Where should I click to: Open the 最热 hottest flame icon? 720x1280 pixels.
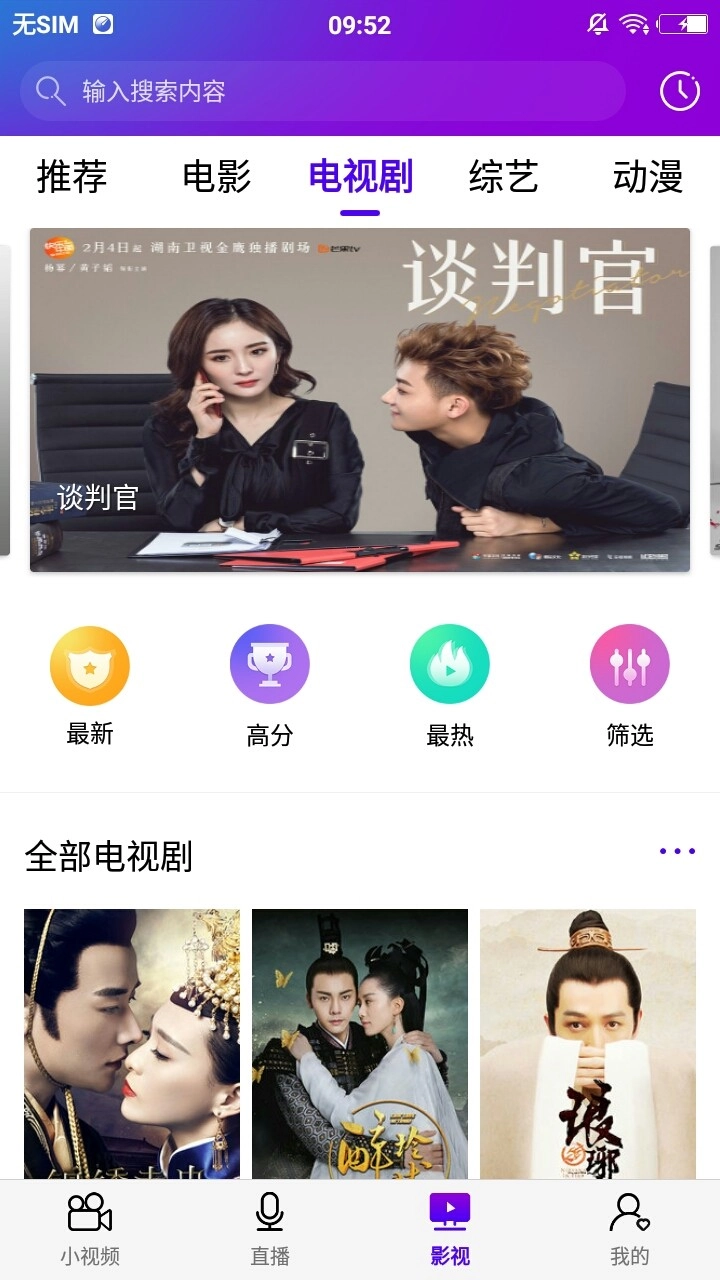click(x=449, y=663)
